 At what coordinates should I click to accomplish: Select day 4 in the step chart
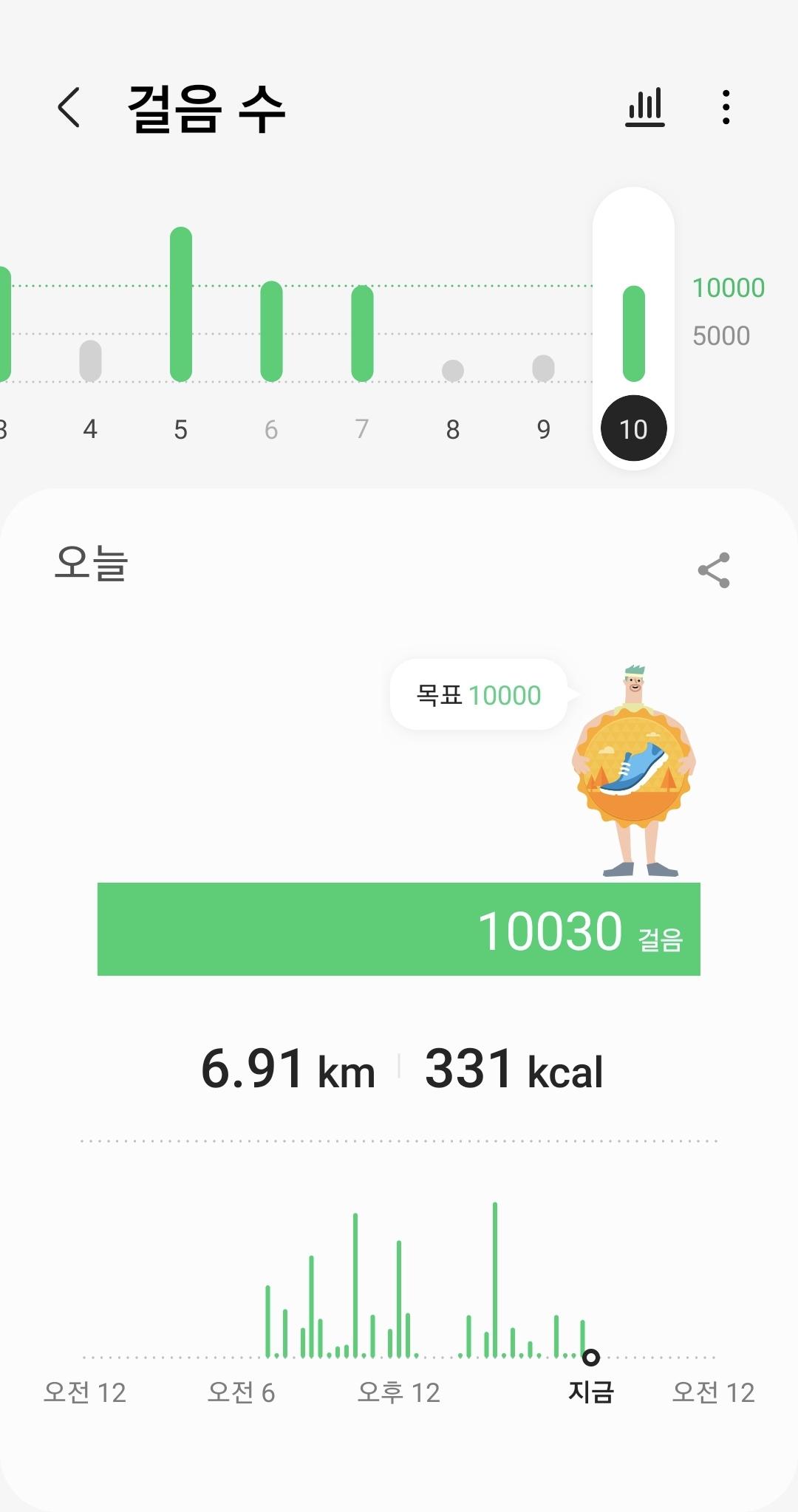[90, 428]
